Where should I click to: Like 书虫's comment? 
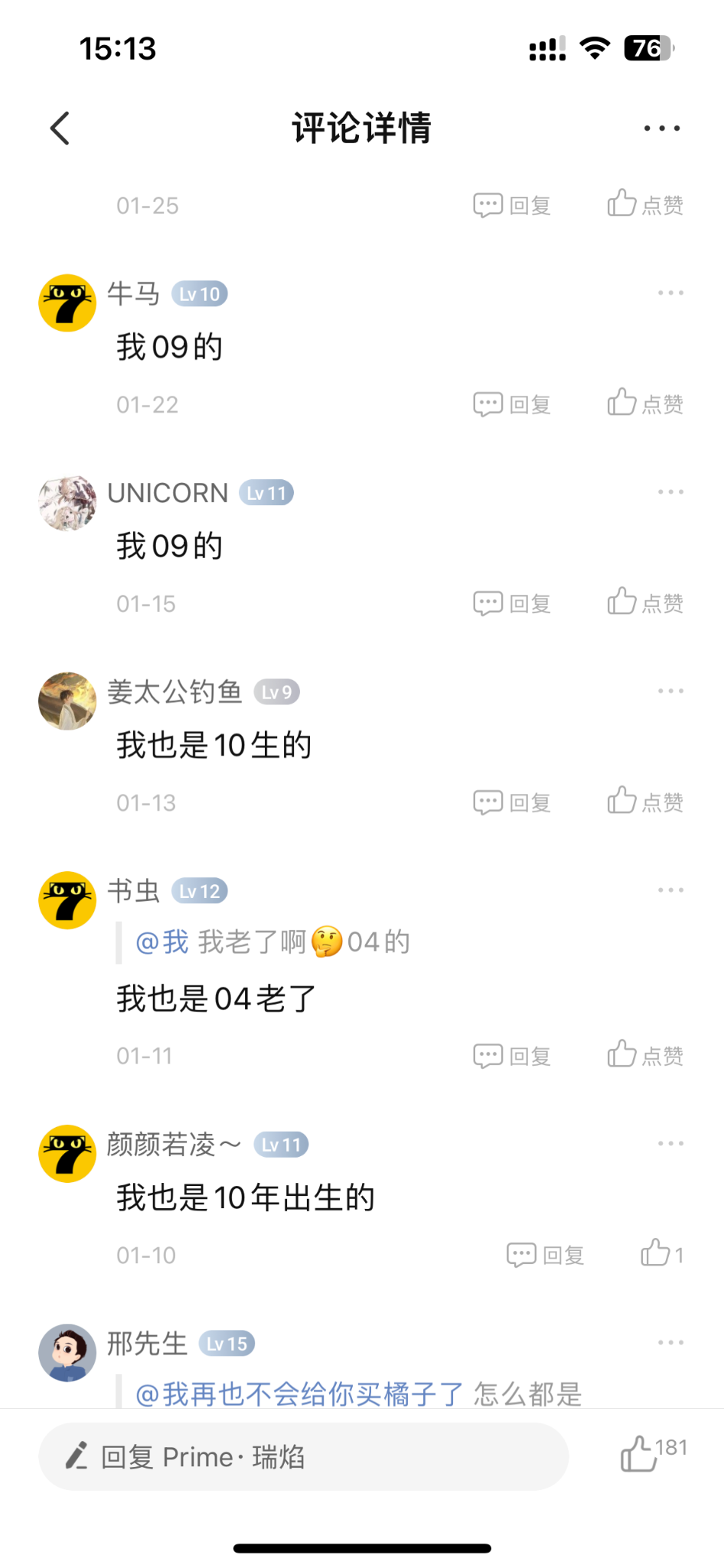(644, 1054)
